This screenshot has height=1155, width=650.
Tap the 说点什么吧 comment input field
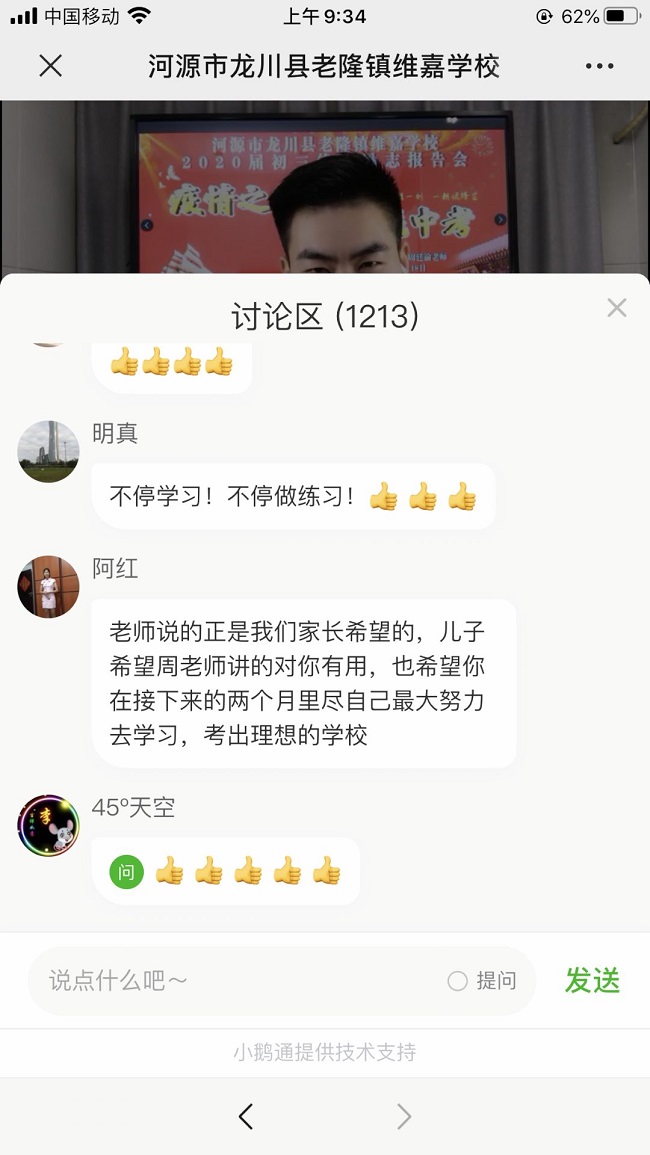240,981
